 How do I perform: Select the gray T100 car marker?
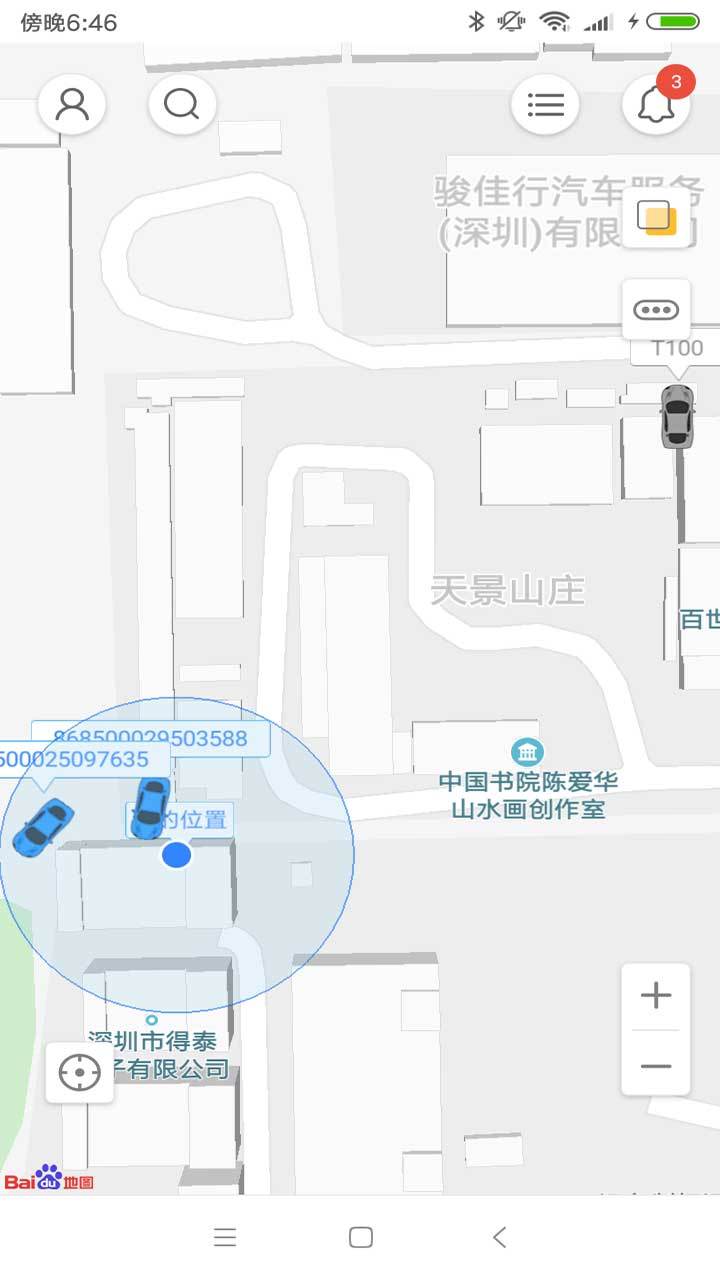(x=677, y=415)
